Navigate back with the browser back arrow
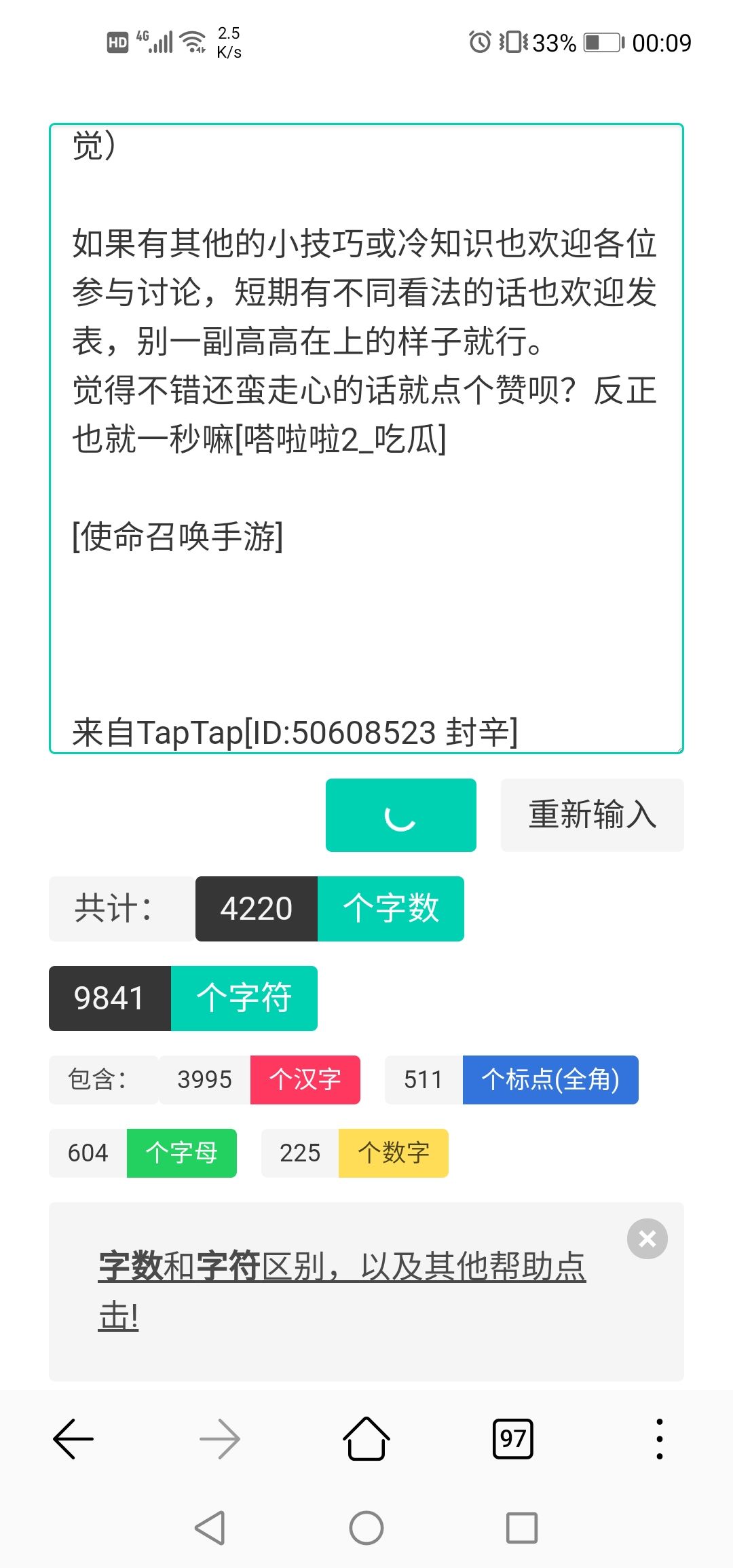This screenshot has height=1568, width=733. coord(73,1438)
